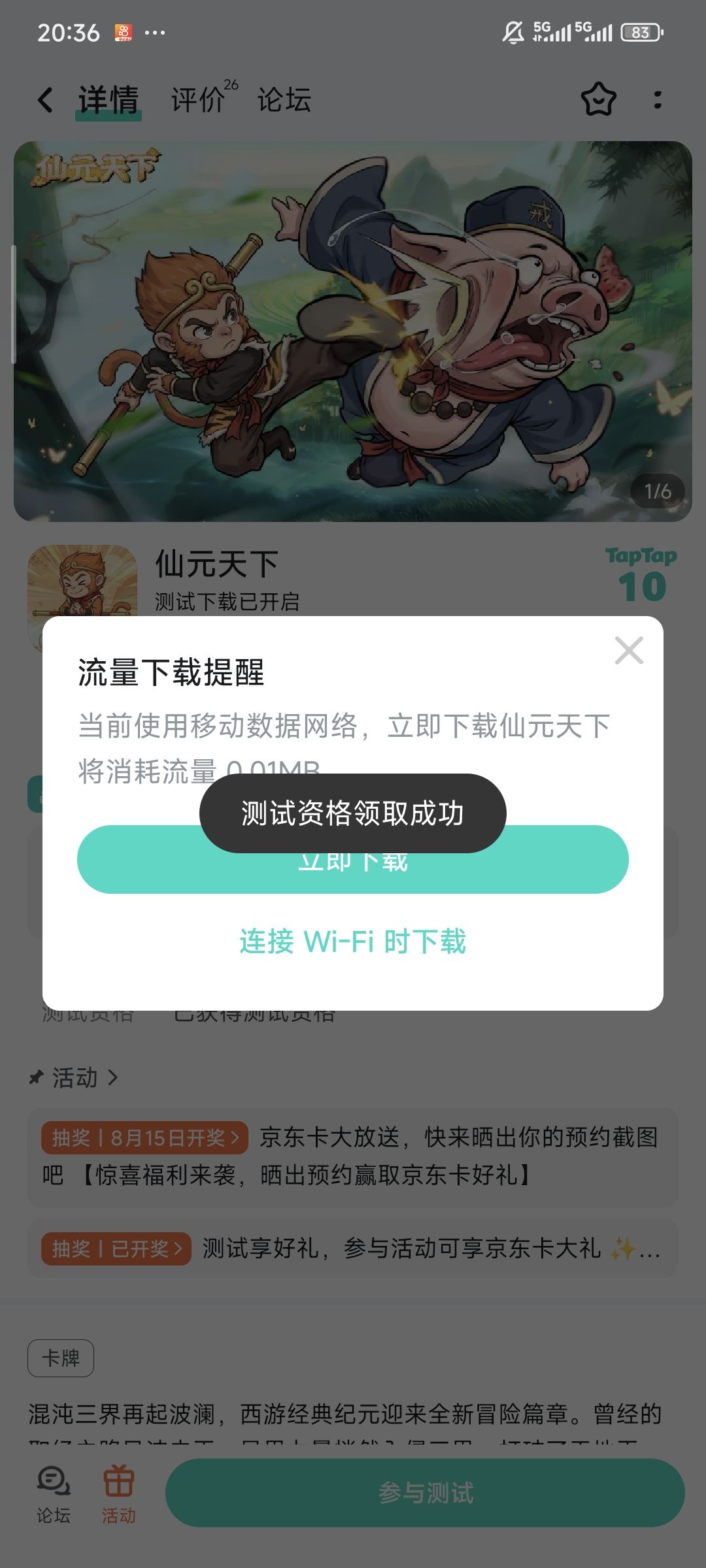Open the 已开奖 lottery activity post

click(x=353, y=1249)
